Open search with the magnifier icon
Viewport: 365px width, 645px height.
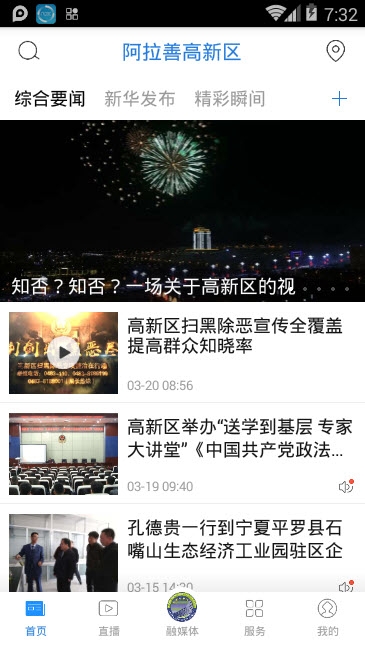[x=28, y=51]
